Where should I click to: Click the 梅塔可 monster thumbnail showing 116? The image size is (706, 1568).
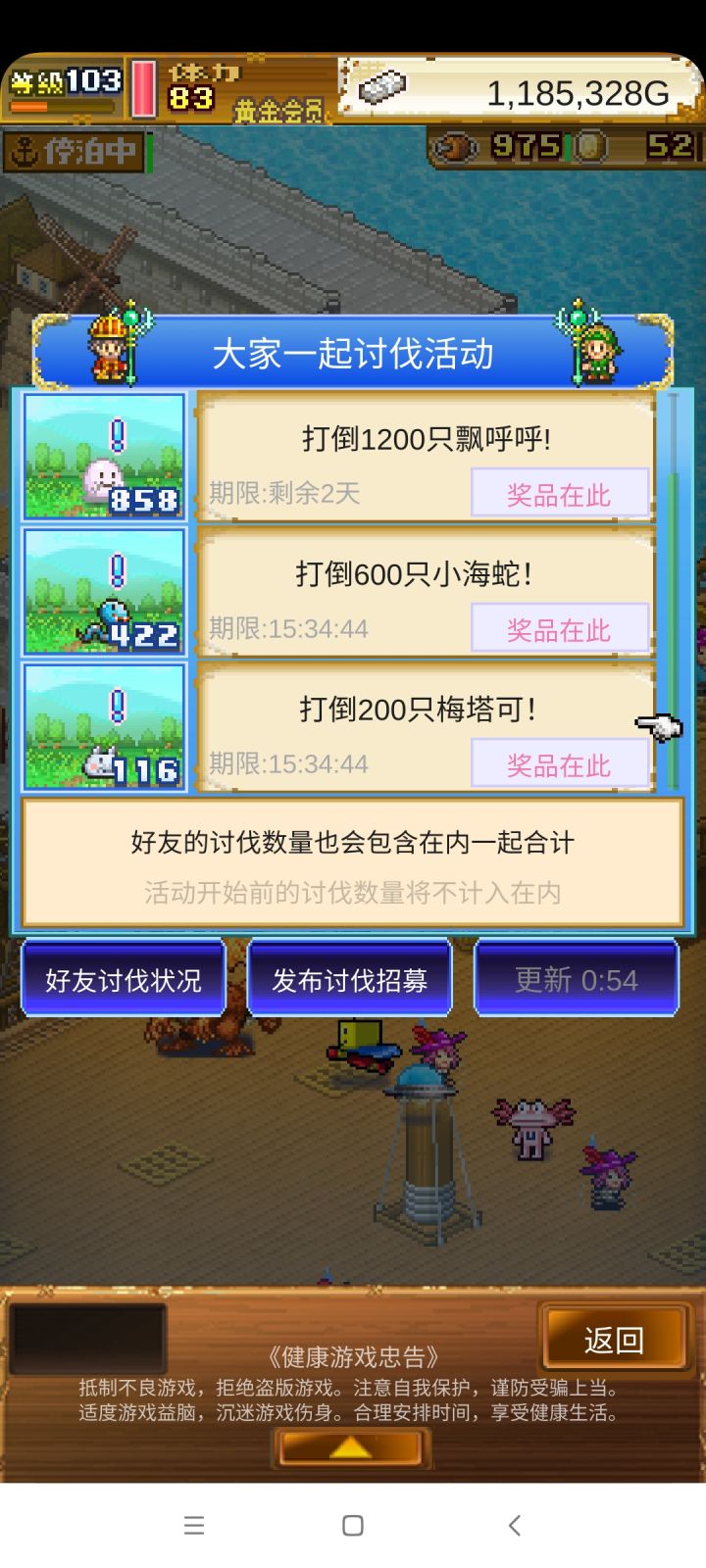[103, 725]
